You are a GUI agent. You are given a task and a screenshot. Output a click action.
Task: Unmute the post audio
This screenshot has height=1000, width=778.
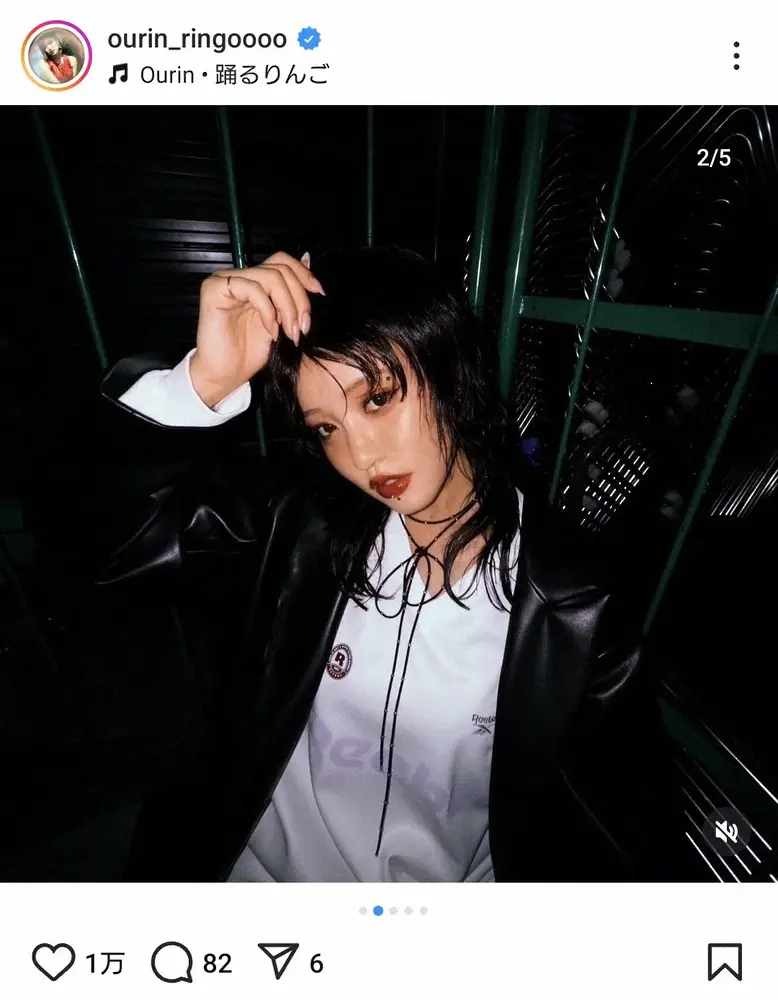coord(726,832)
